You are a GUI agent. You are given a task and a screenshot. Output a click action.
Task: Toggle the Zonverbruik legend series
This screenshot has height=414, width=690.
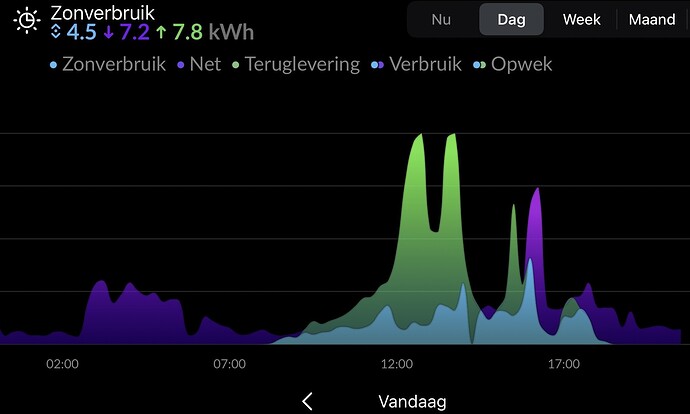pos(109,64)
